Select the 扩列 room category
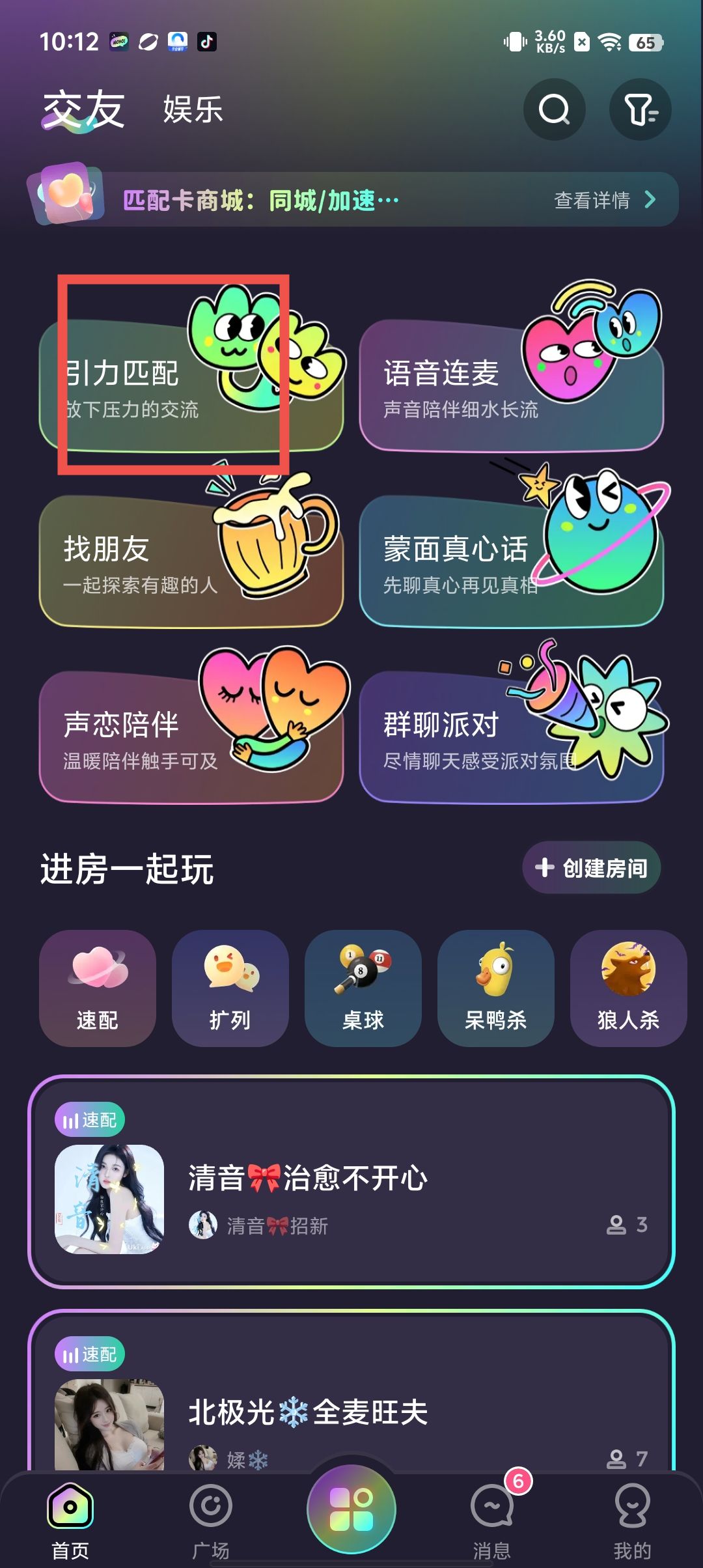This screenshot has height=1568, width=703. pos(230,988)
